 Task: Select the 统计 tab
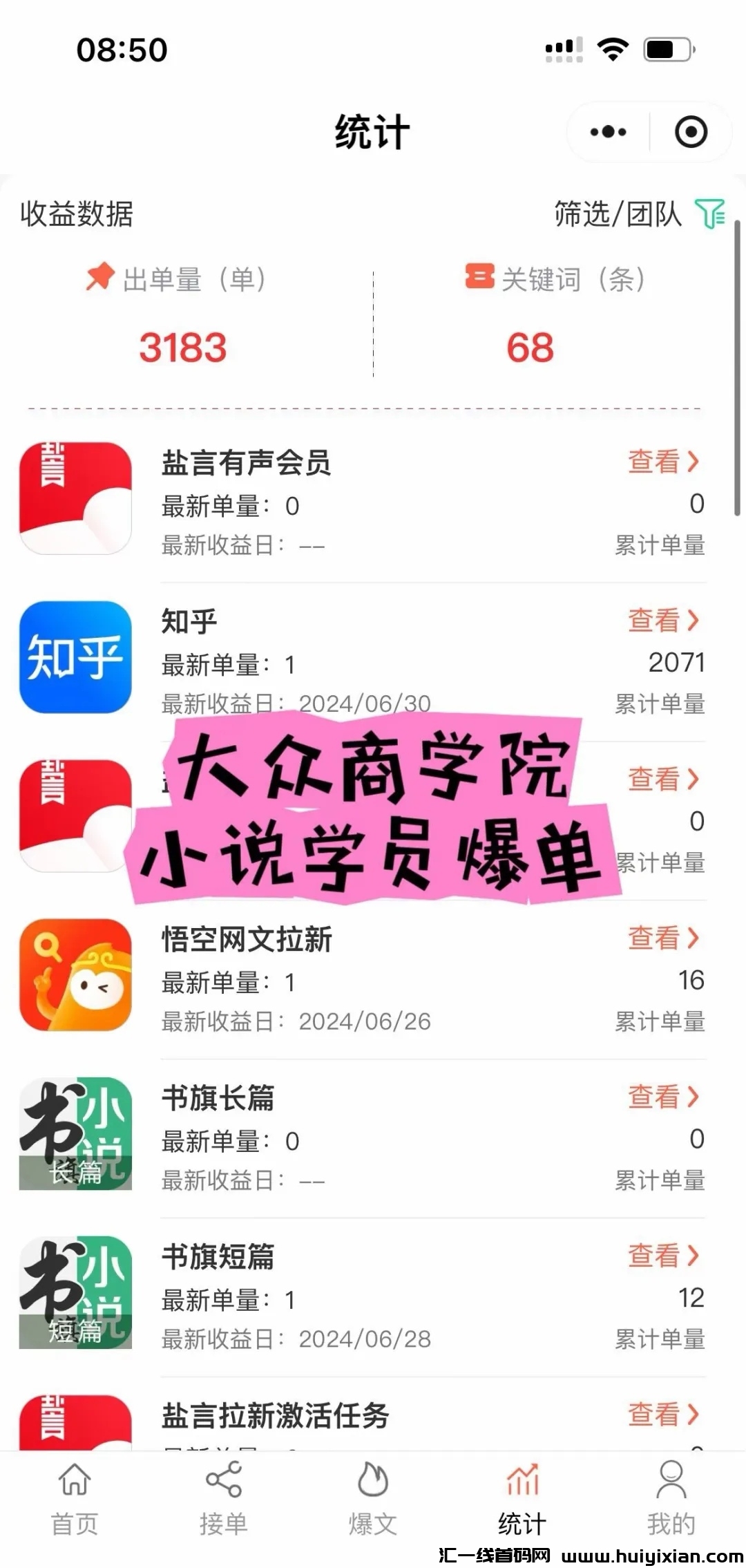[x=522, y=1498]
